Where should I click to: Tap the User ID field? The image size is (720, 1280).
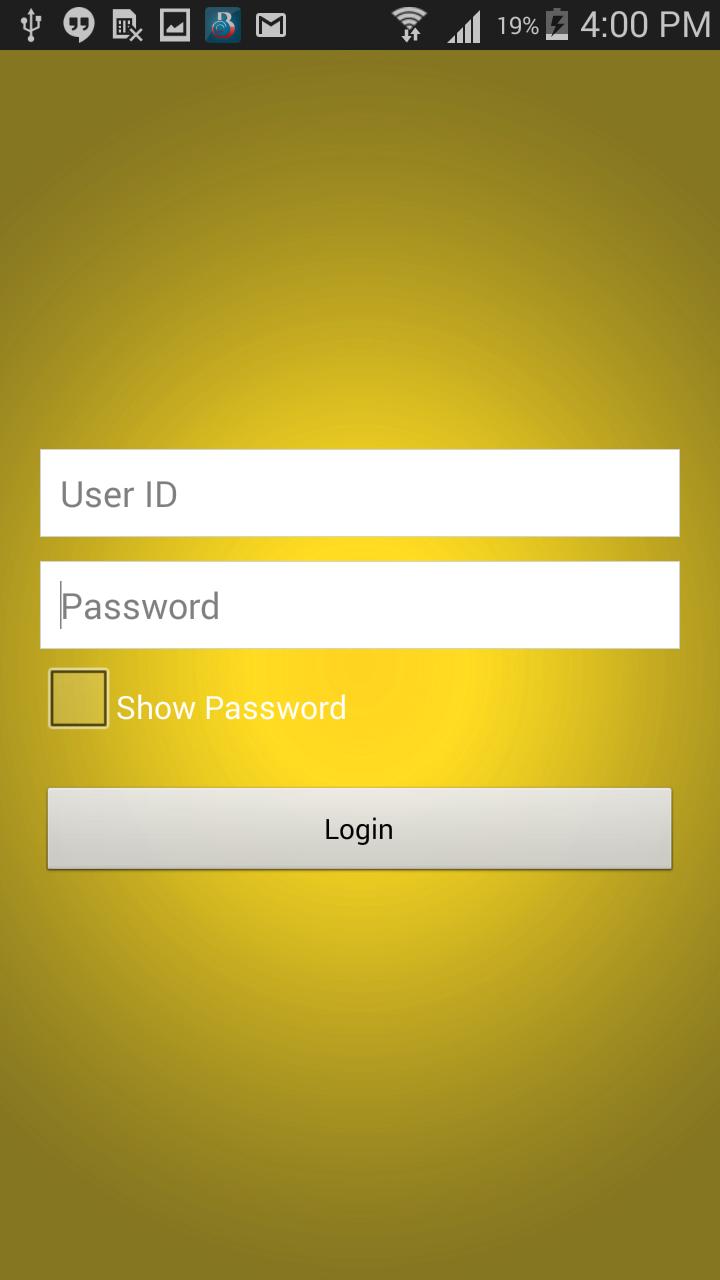point(360,493)
